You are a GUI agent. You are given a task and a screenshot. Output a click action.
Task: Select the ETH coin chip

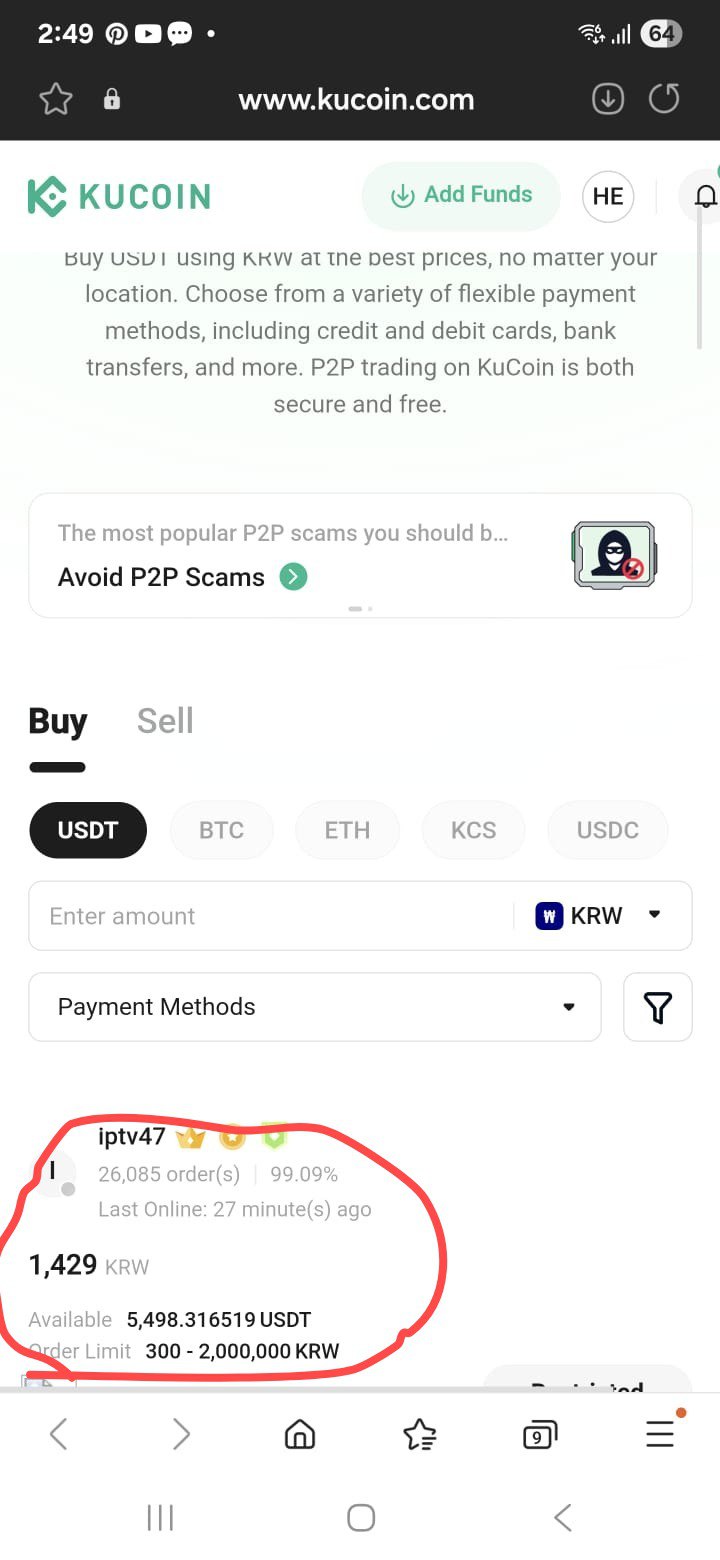click(347, 830)
